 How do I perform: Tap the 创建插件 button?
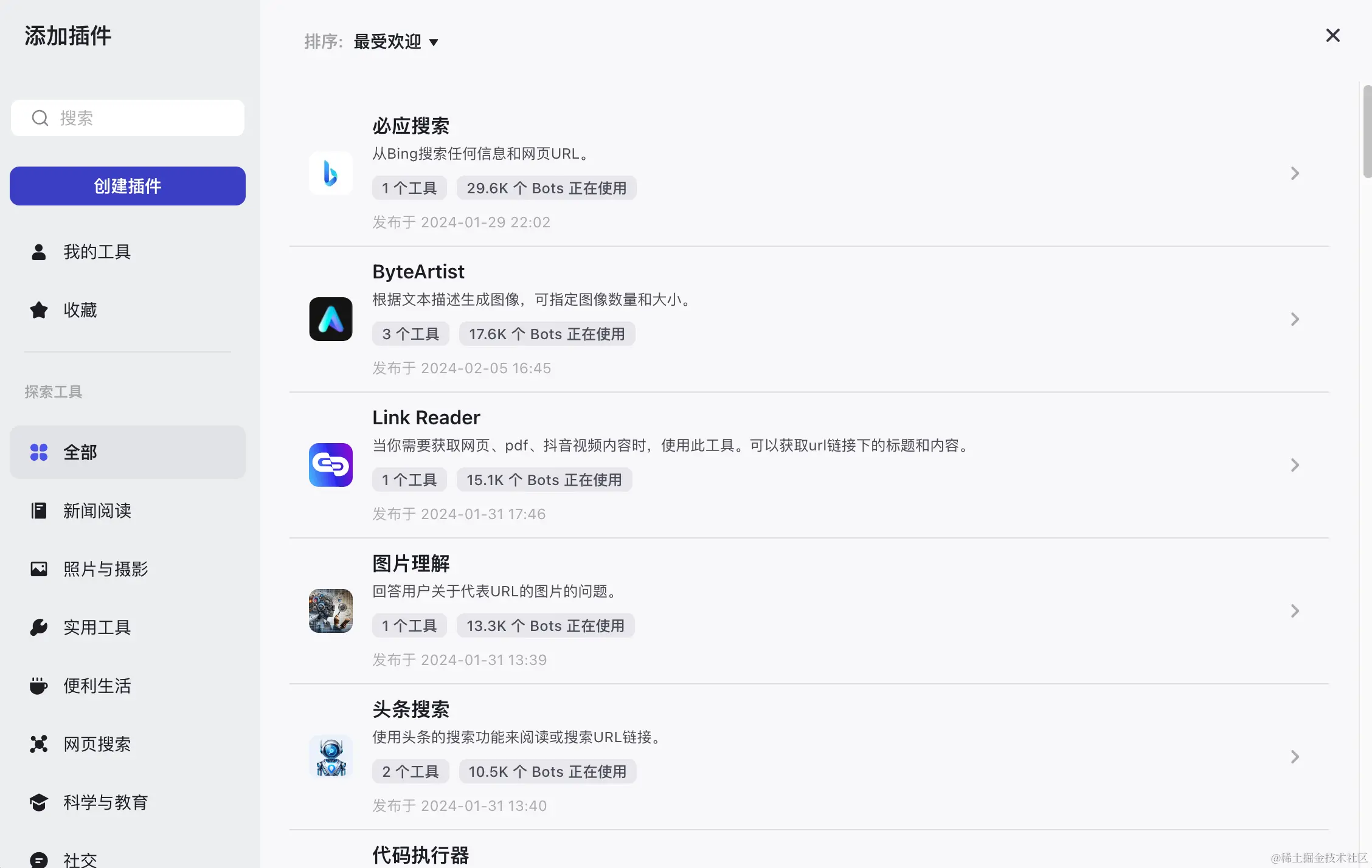pos(128,186)
